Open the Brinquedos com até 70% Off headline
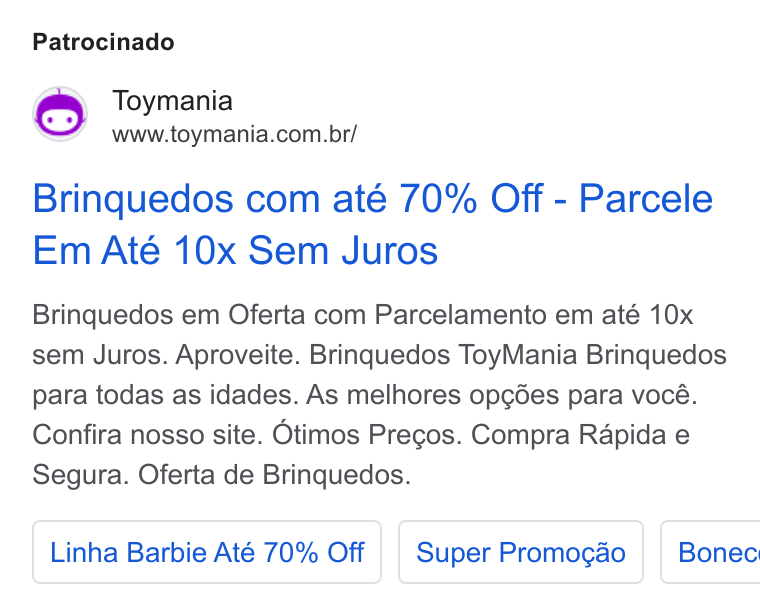The width and height of the screenshot is (760, 616). point(372,224)
